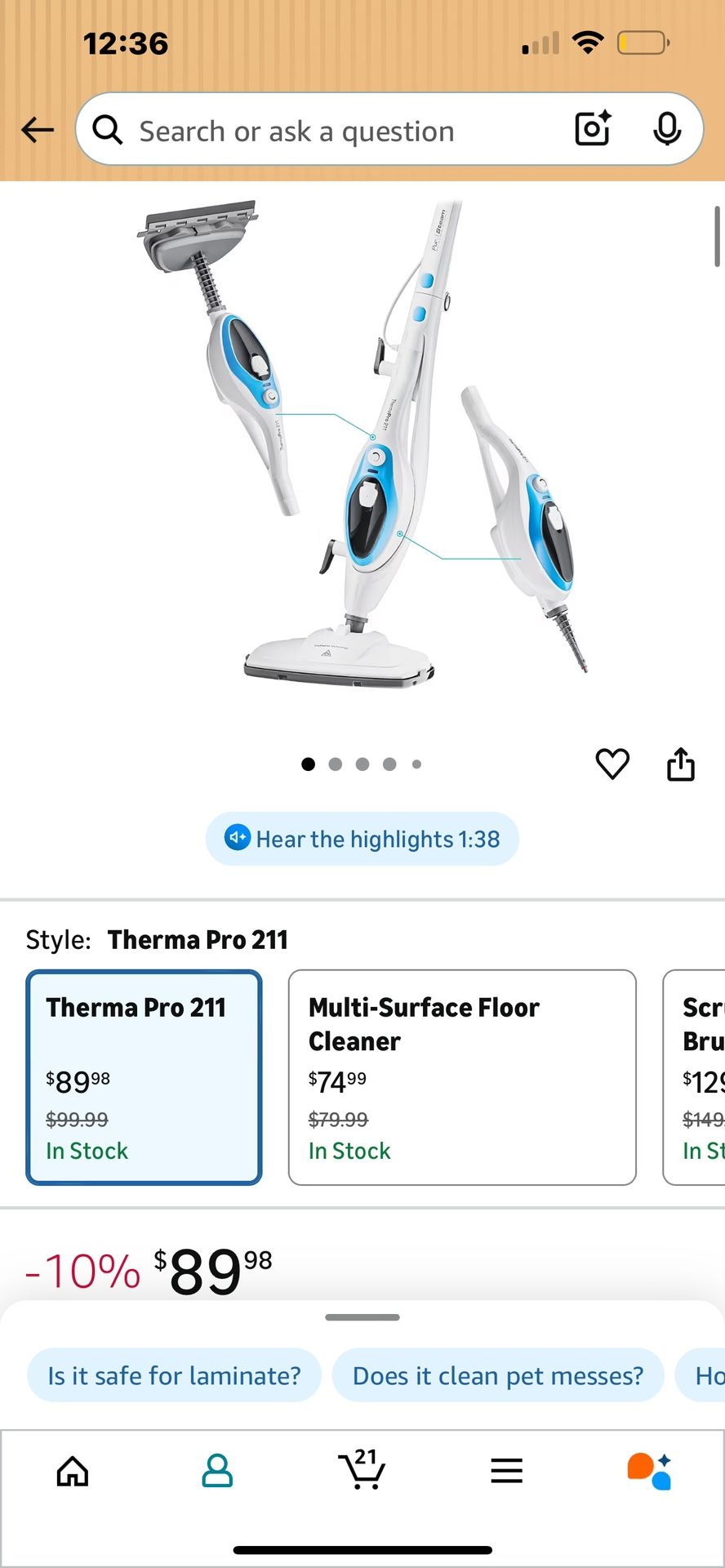Open the hamburger menu in the bottom bar
The width and height of the screenshot is (725, 1568).
pos(506,1472)
